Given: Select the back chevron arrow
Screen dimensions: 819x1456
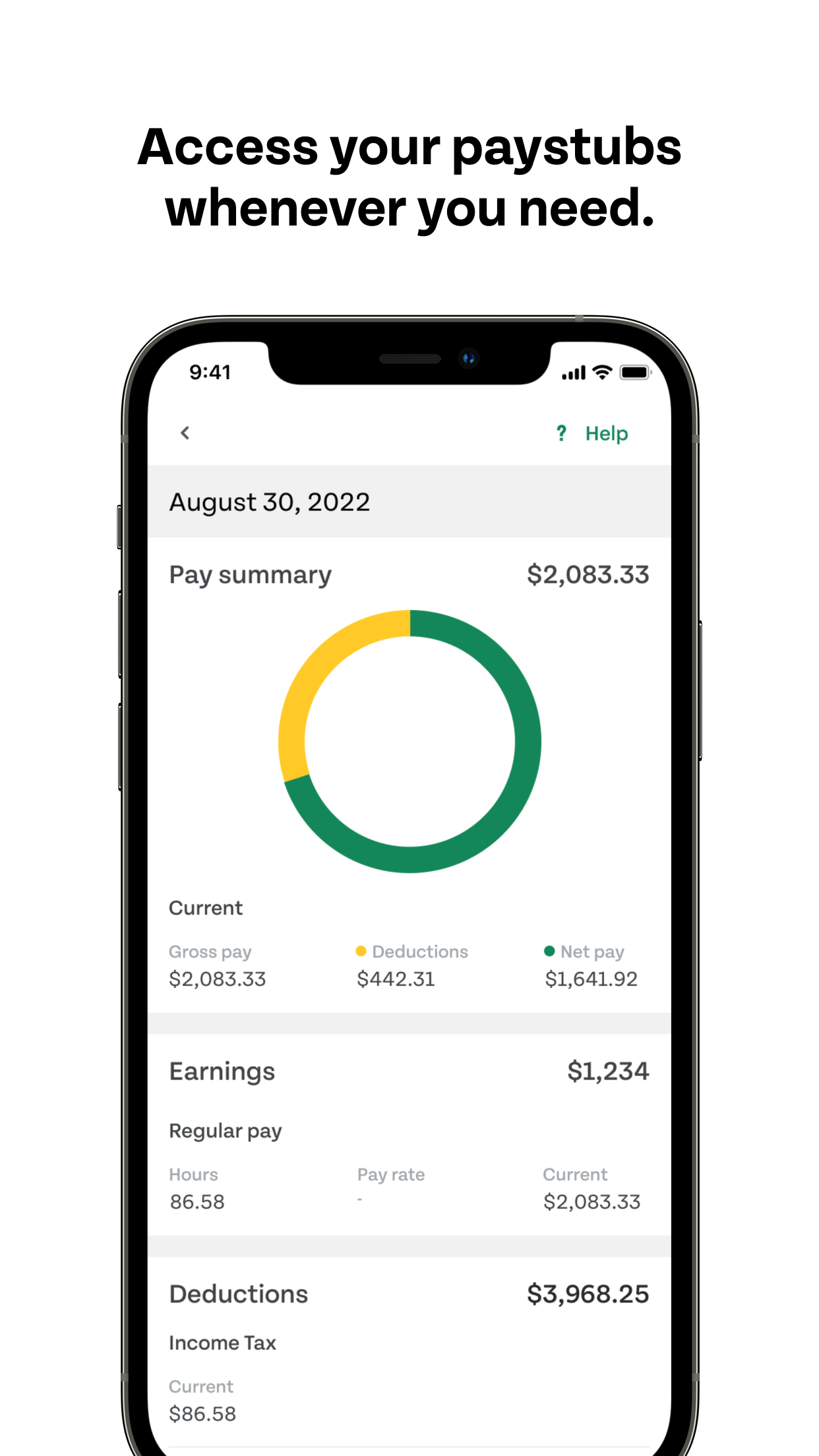Looking at the screenshot, I should point(185,433).
